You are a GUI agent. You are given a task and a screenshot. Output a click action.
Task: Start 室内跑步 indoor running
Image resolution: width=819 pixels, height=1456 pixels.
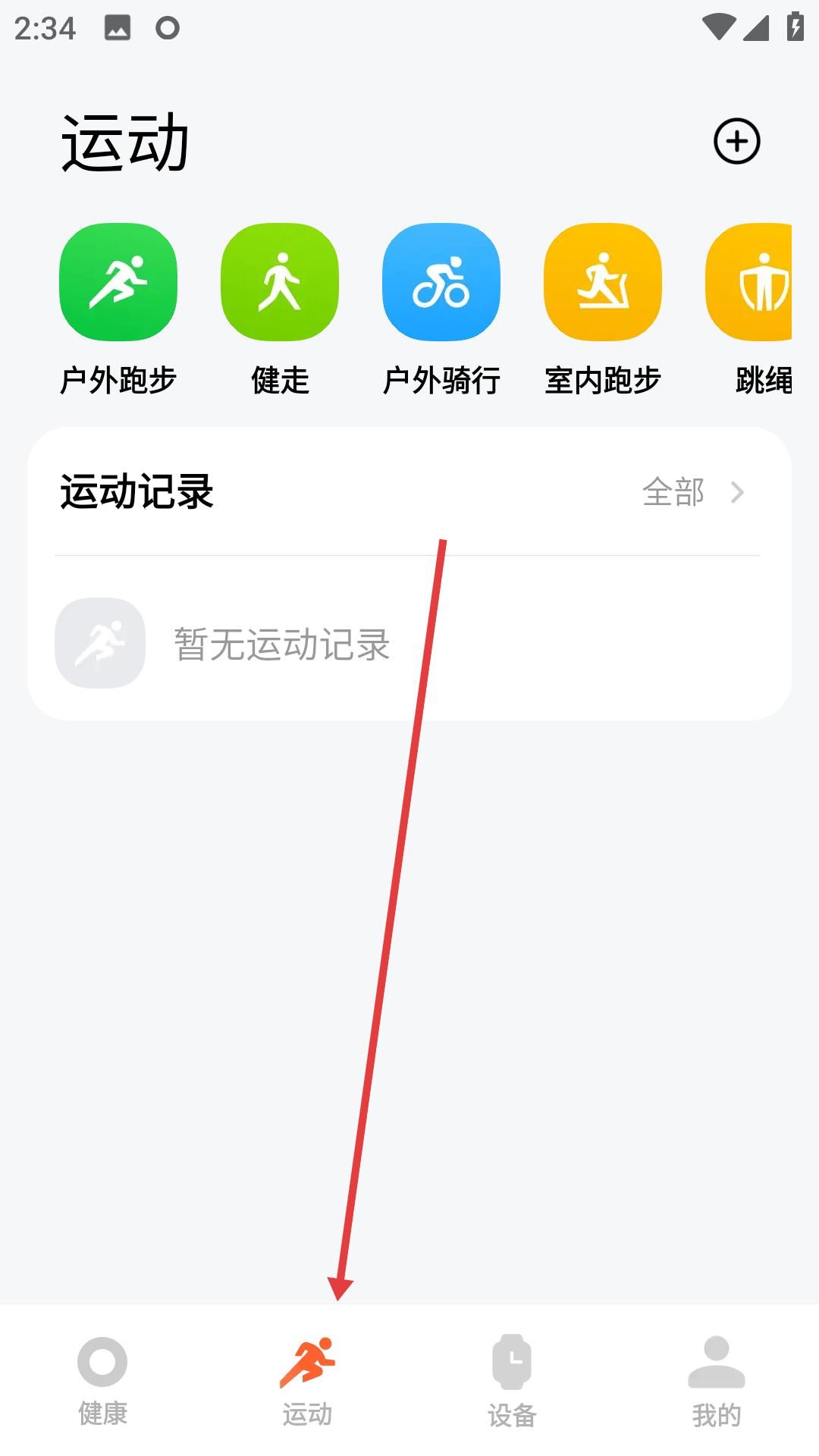pyautogui.click(x=603, y=282)
